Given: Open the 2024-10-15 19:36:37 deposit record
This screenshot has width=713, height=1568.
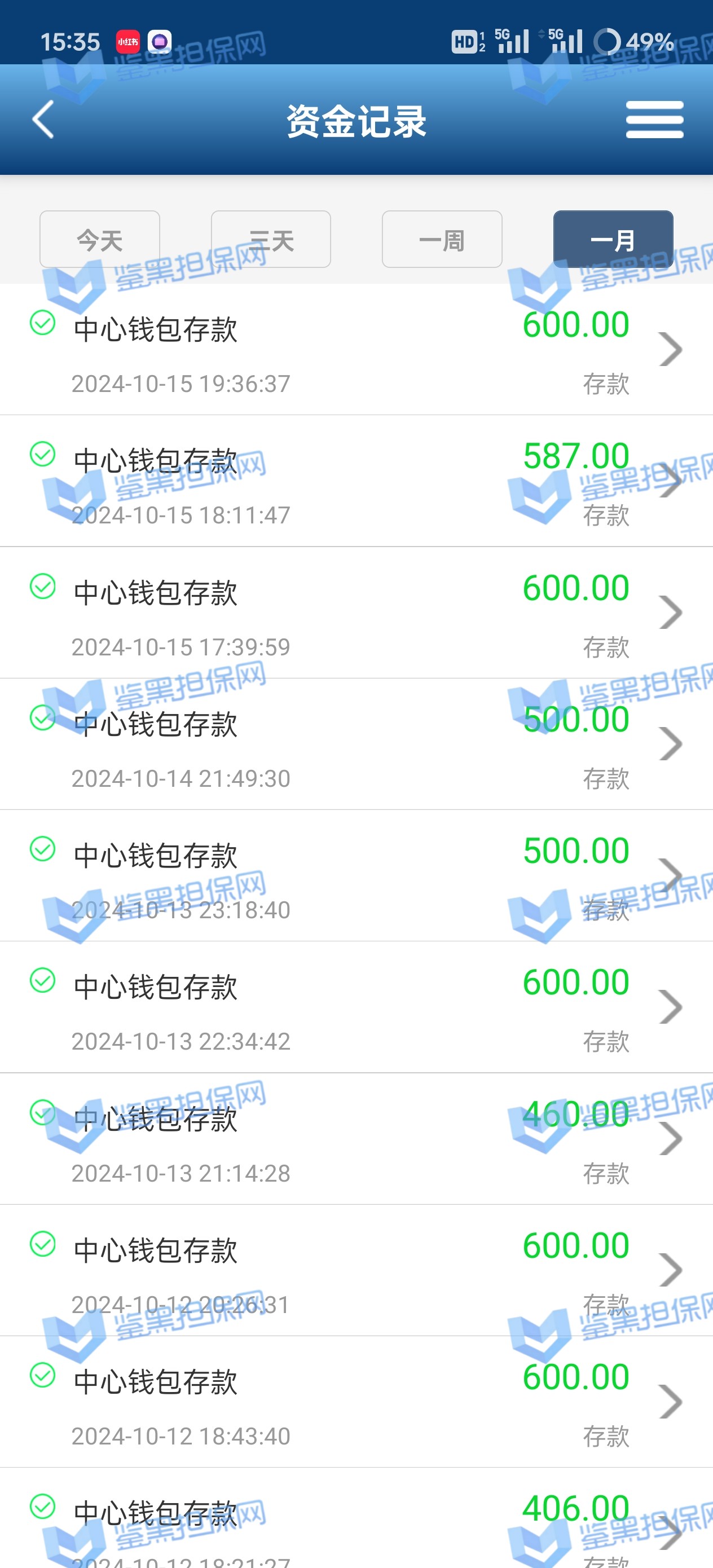Looking at the screenshot, I should (356, 350).
